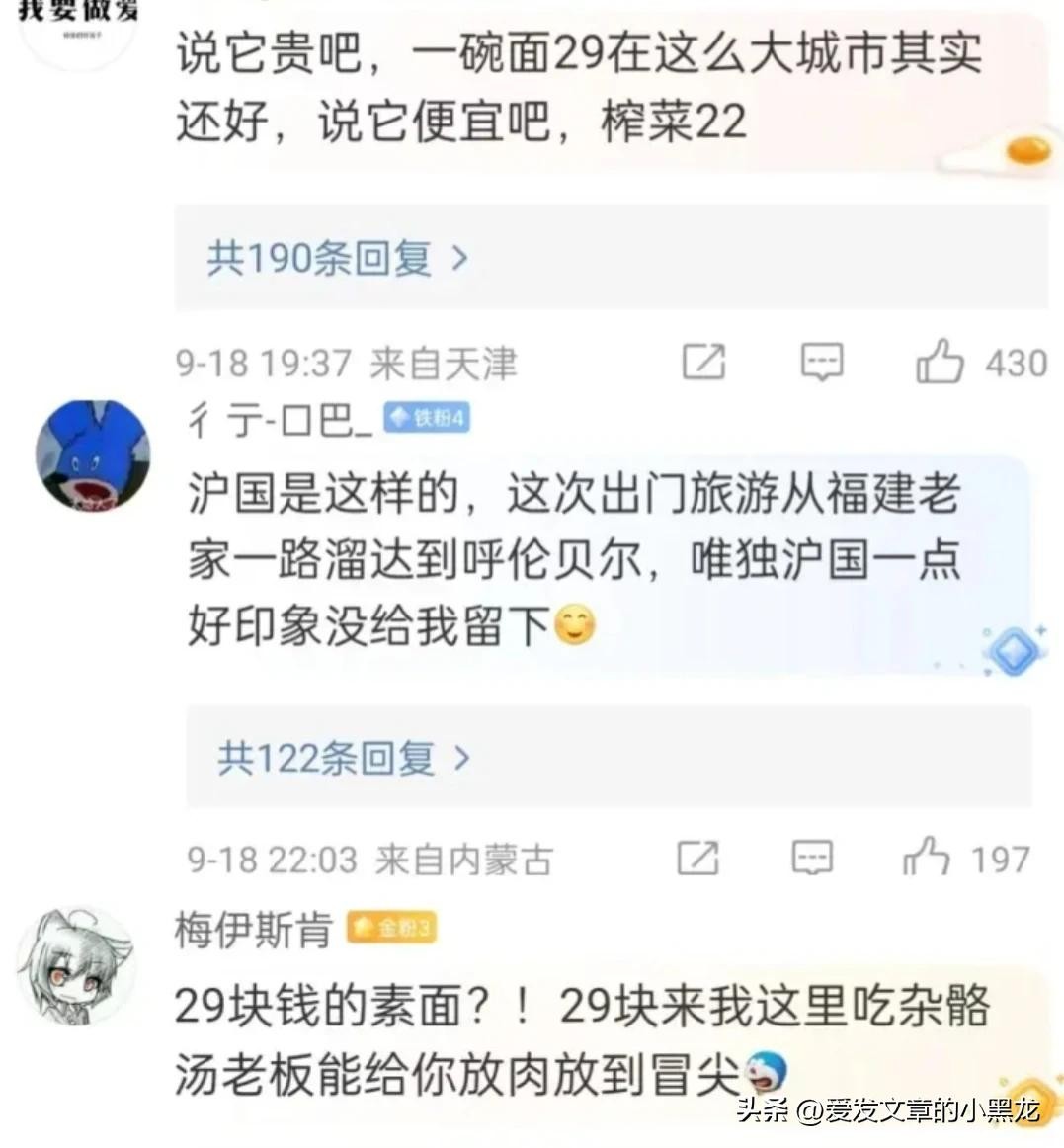Expand the 共190条回复 replies thread
This screenshot has width=1064, height=1148.
pyautogui.click(x=337, y=259)
